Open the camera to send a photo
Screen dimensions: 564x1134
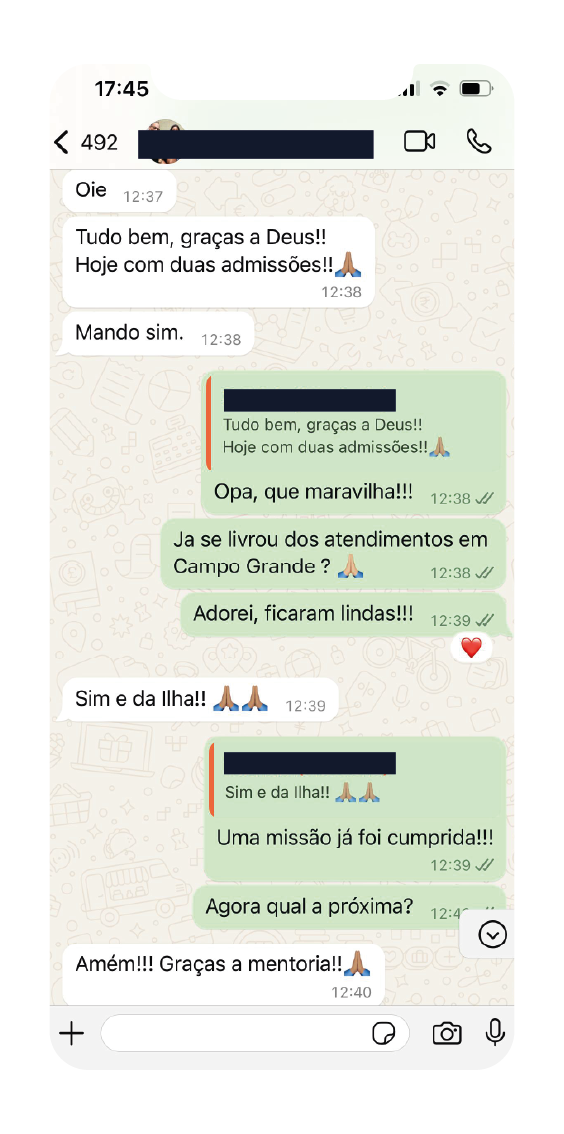447,1034
